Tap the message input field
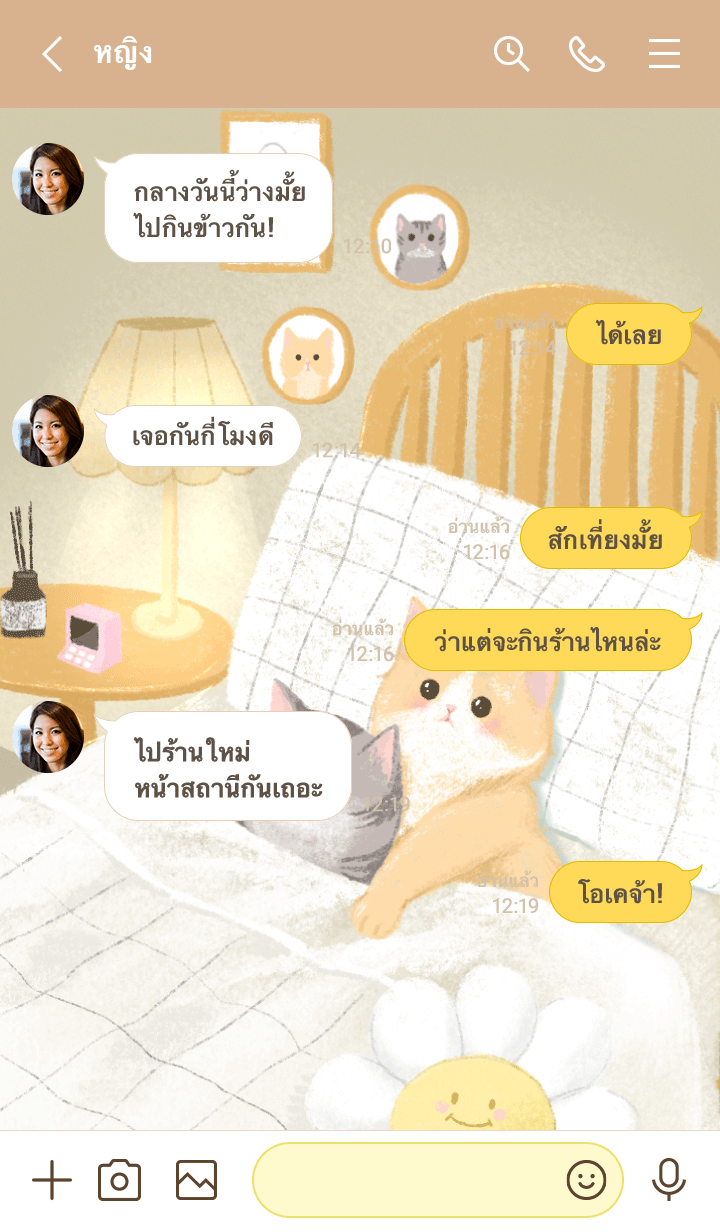Screen dimensions: 720x1232 405,1181
